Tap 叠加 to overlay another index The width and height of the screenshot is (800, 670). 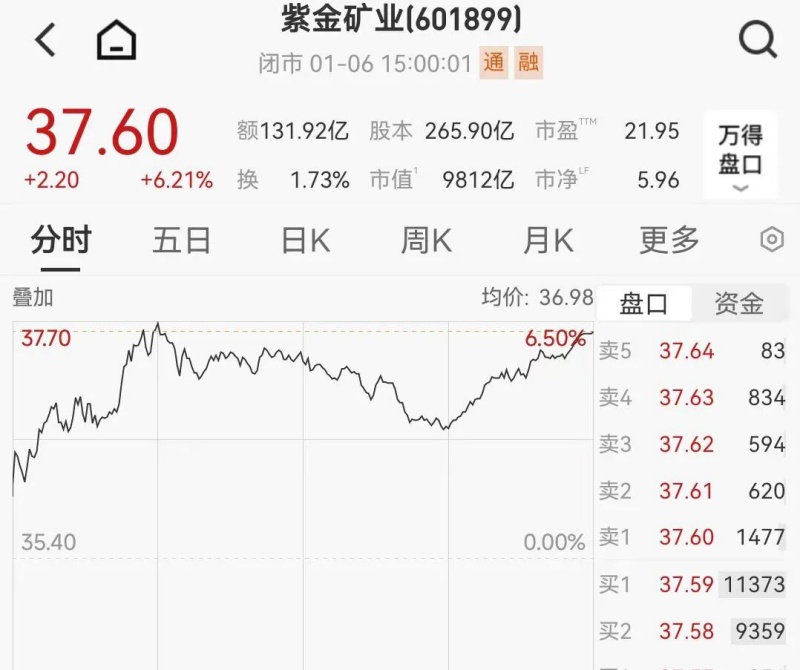click(32, 297)
